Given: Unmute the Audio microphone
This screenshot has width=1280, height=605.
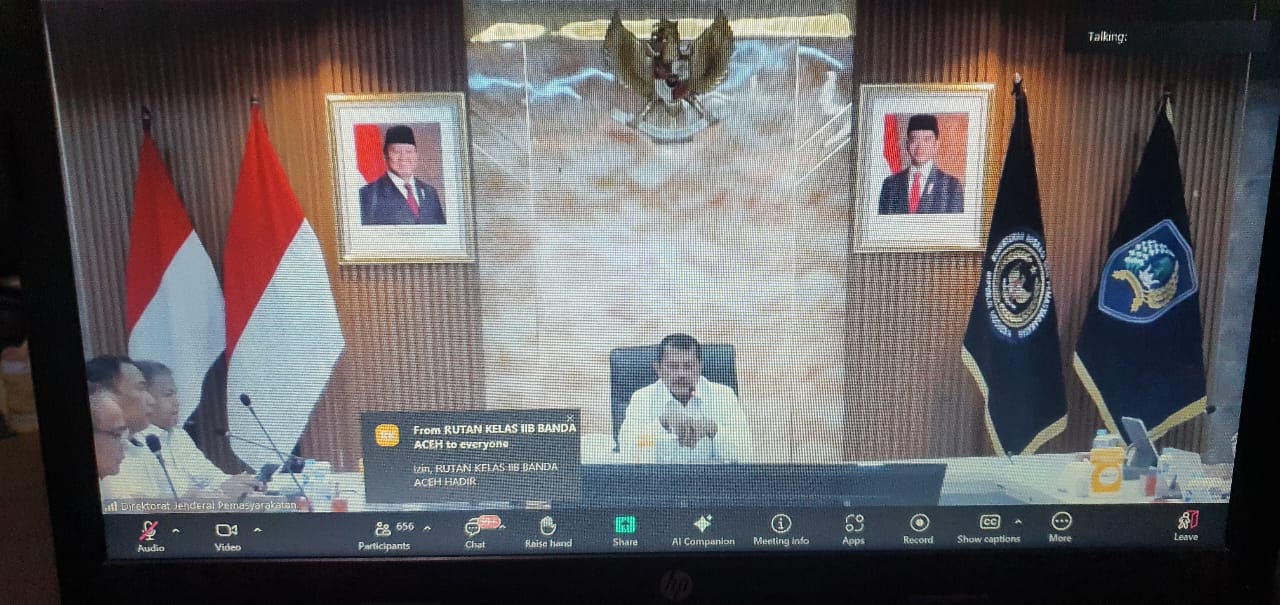Looking at the screenshot, I should [x=149, y=533].
